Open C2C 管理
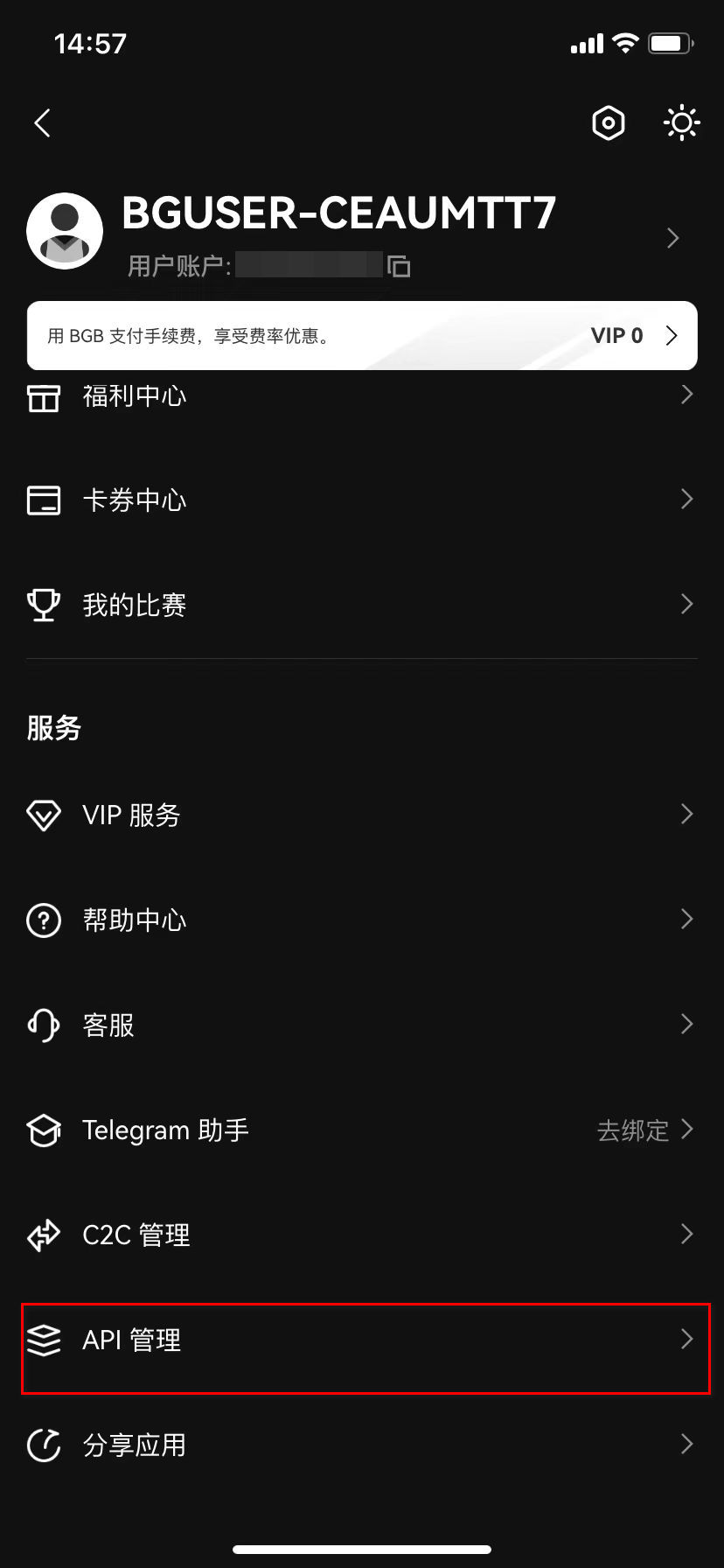724x1568 pixels. point(362,1235)
